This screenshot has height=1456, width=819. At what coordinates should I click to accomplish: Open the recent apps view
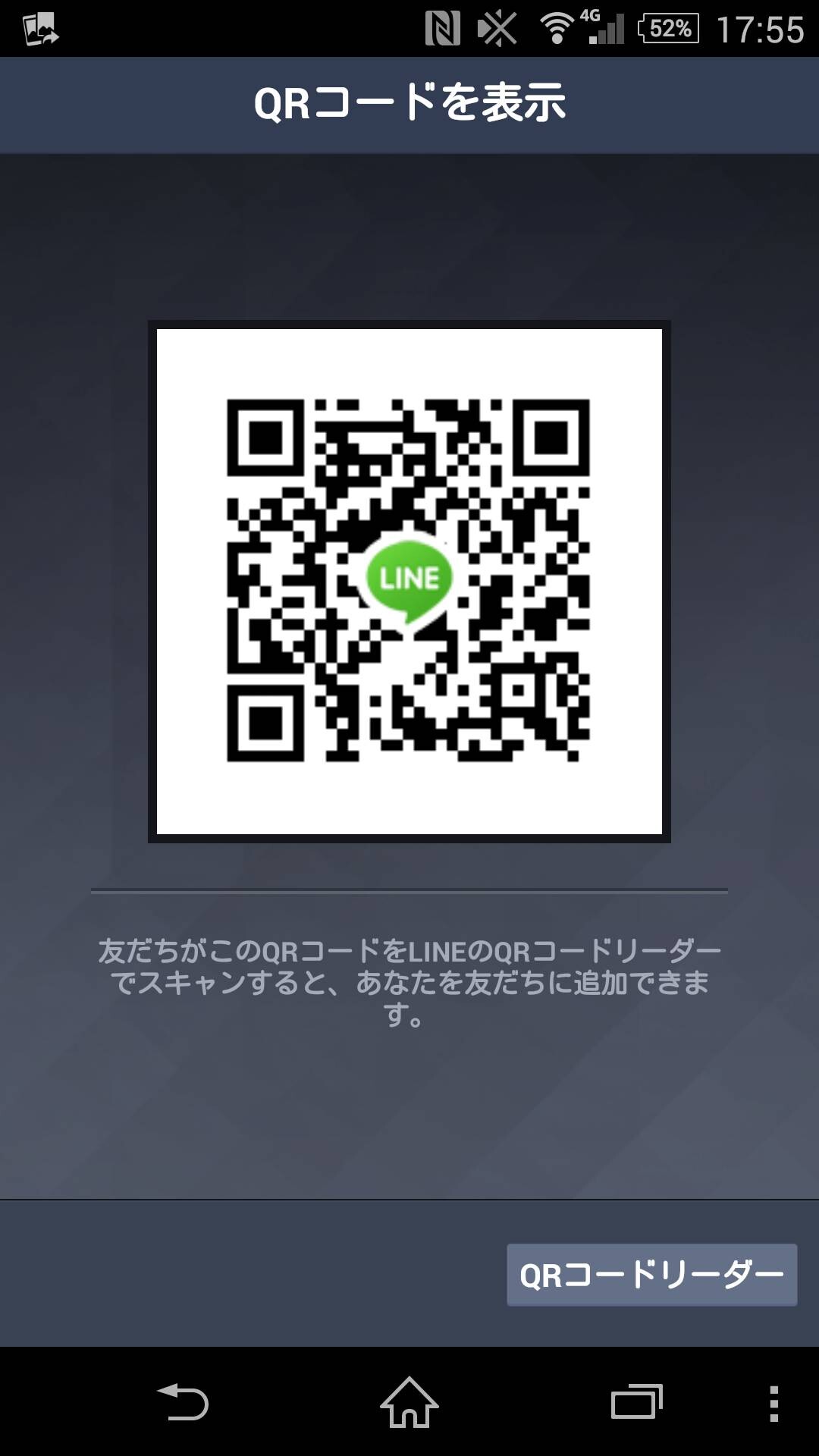coord(636,1402)
